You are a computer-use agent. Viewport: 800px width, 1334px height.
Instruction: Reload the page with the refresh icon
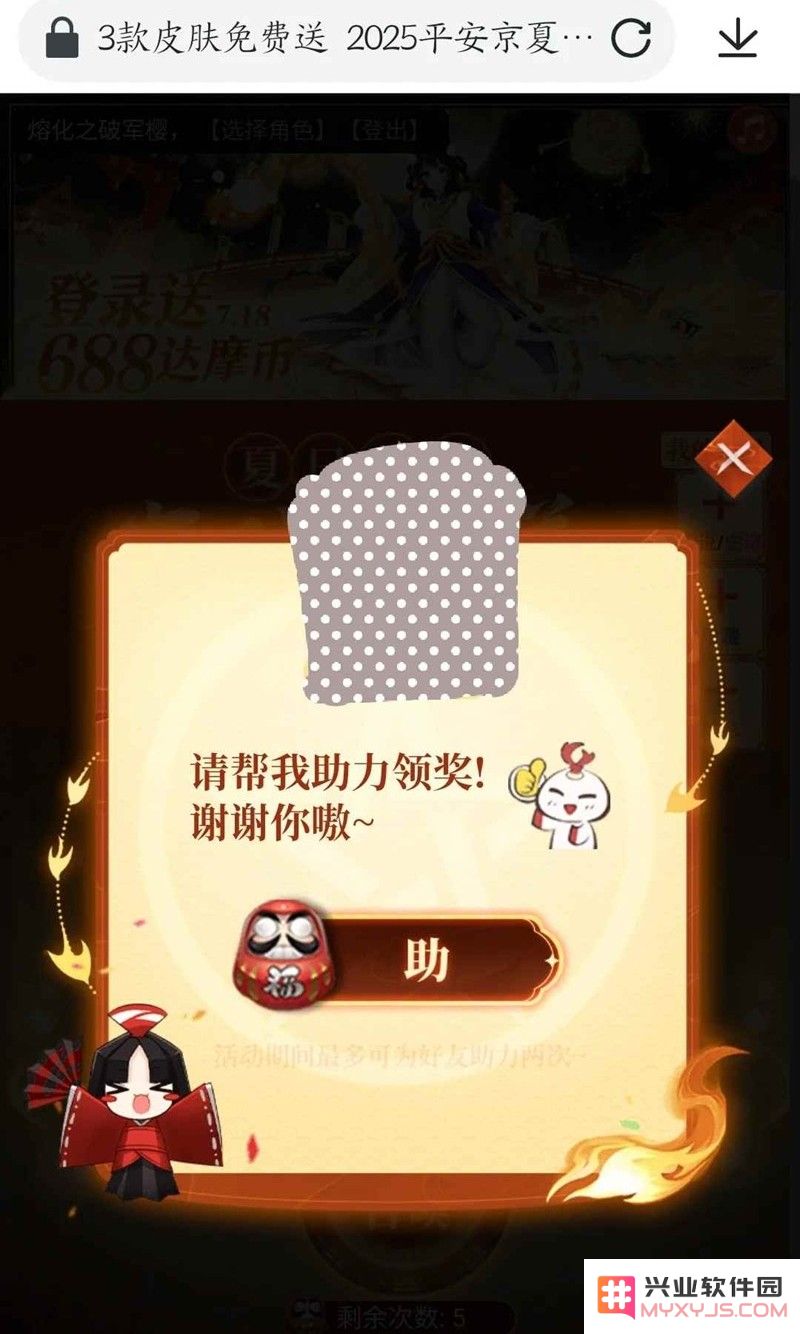click(x=631, y=39)
